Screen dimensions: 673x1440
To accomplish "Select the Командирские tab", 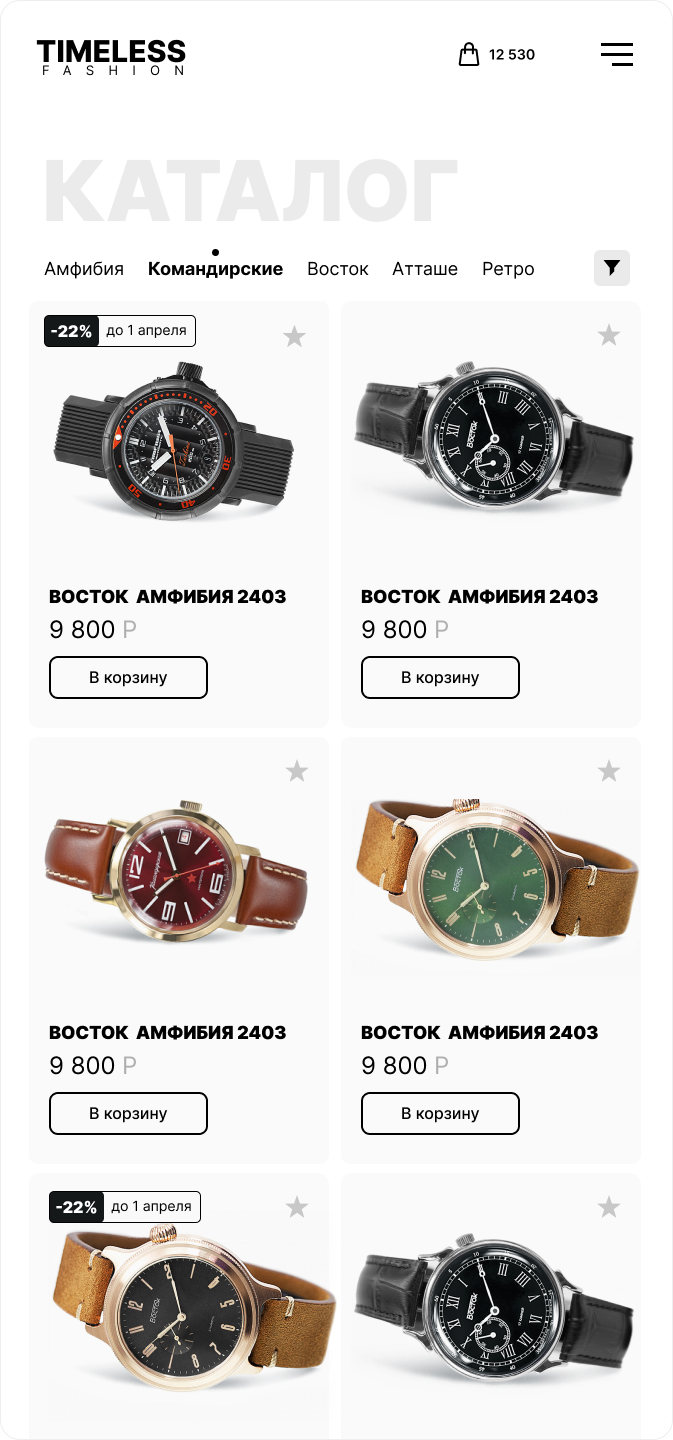I will pos(215,269).
